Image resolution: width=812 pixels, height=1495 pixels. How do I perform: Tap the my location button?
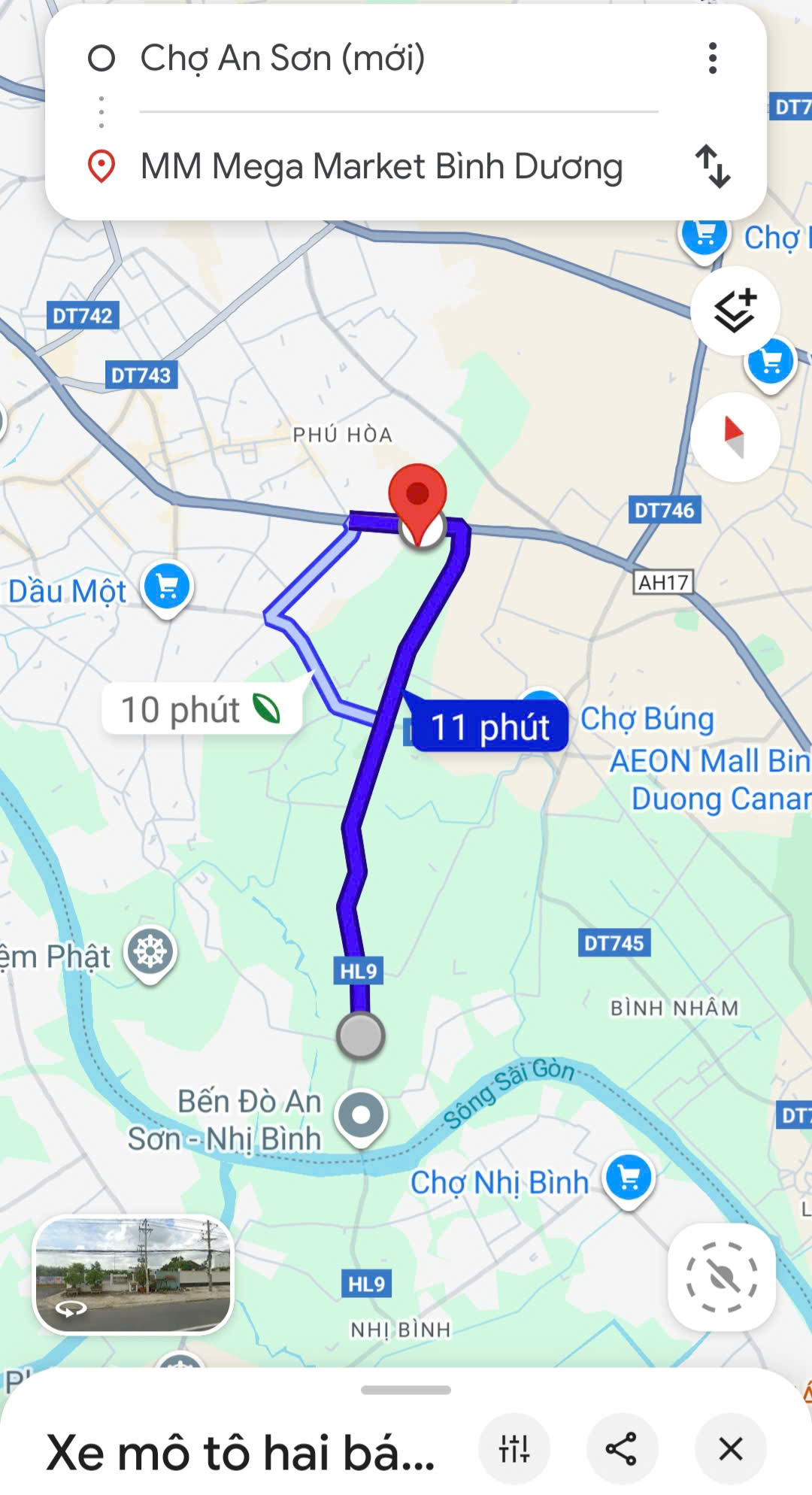[721, 1276]
